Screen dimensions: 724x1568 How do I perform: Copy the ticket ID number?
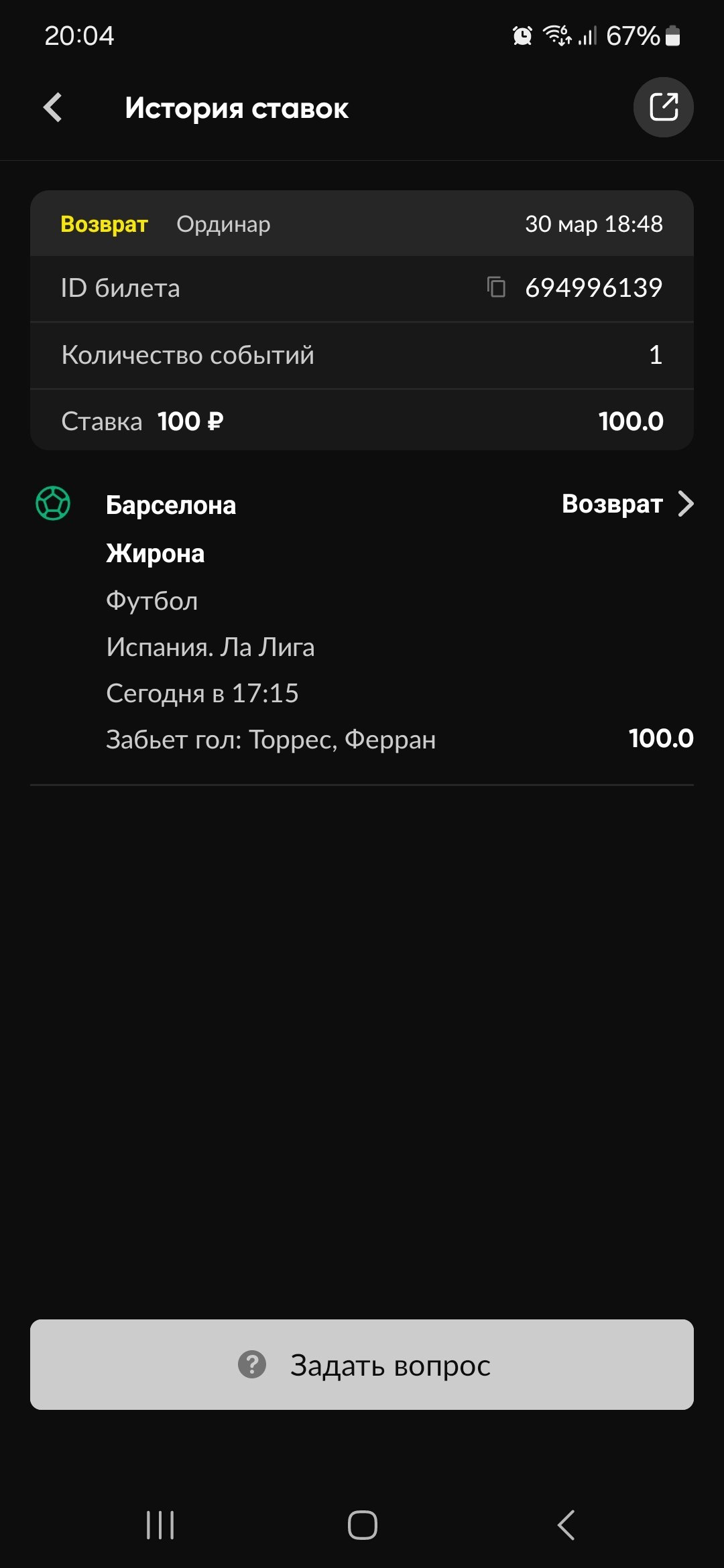point(496,287)
